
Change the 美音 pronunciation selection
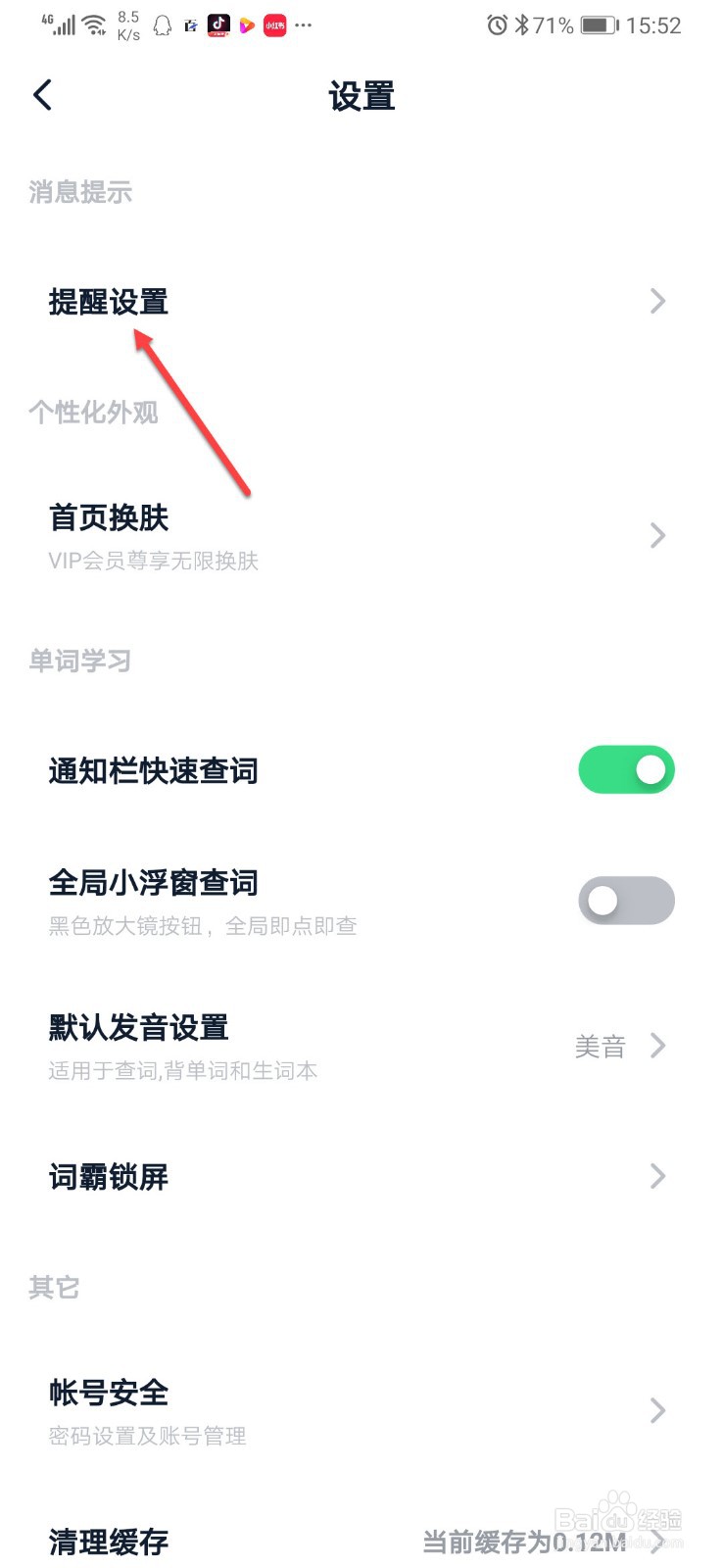[600, 1047]
